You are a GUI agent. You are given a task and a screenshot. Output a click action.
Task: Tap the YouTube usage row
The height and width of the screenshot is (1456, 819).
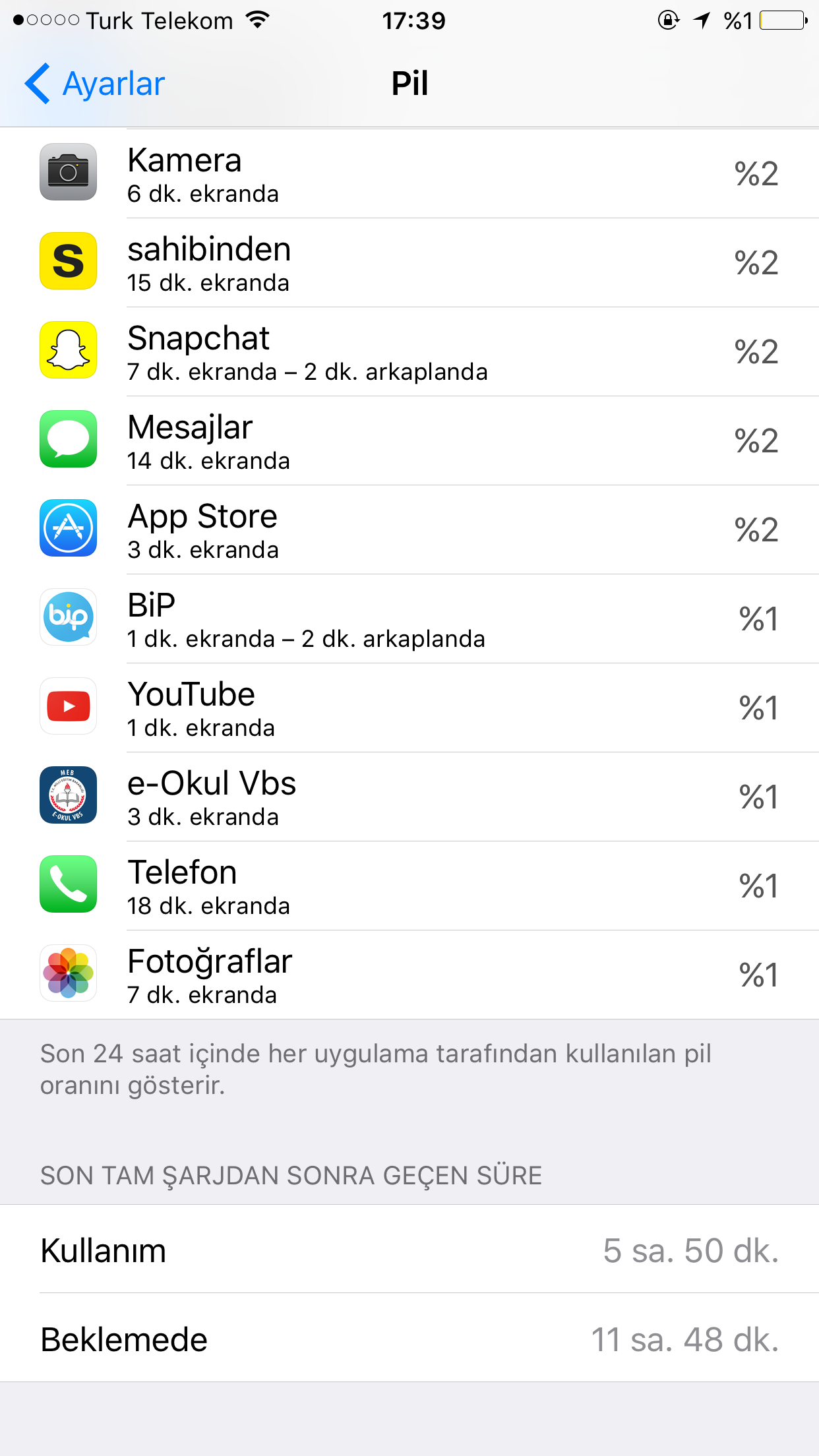pos(409,708)
